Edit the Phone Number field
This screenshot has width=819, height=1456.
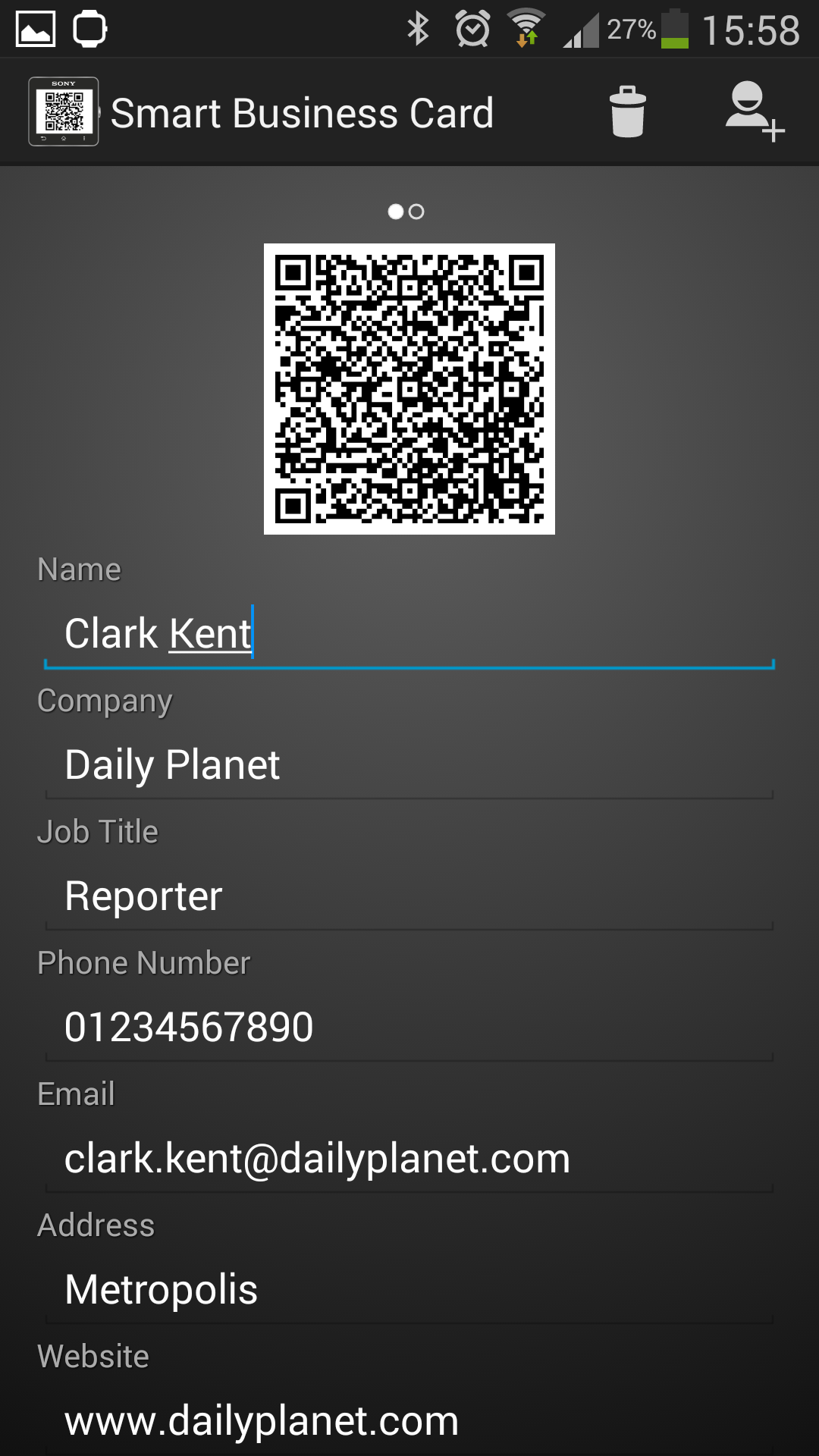coord(409,1027)
